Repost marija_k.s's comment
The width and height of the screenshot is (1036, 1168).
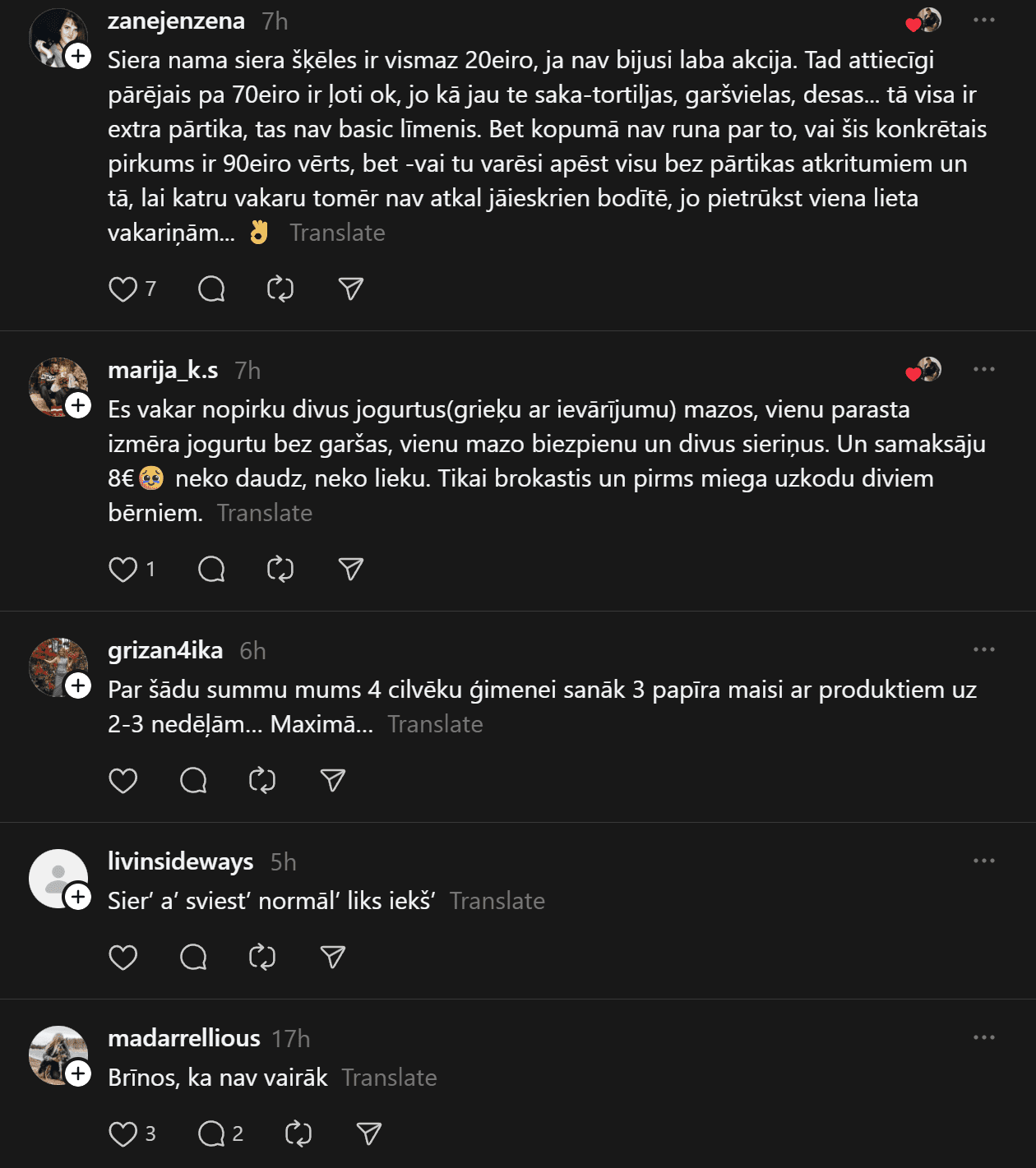(x=280, y=570)
